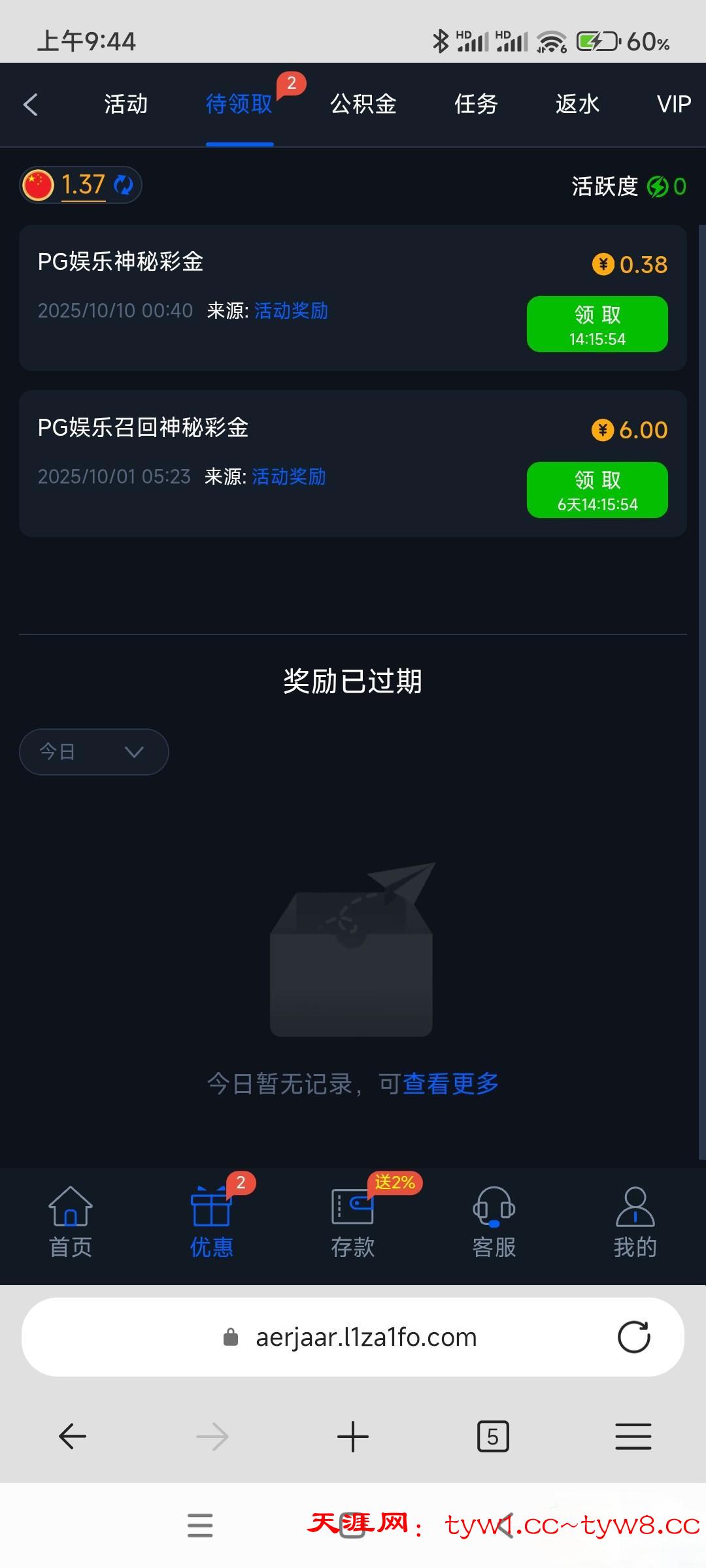
Task: Go back using the top-left arrow
Action: [31, 105]
